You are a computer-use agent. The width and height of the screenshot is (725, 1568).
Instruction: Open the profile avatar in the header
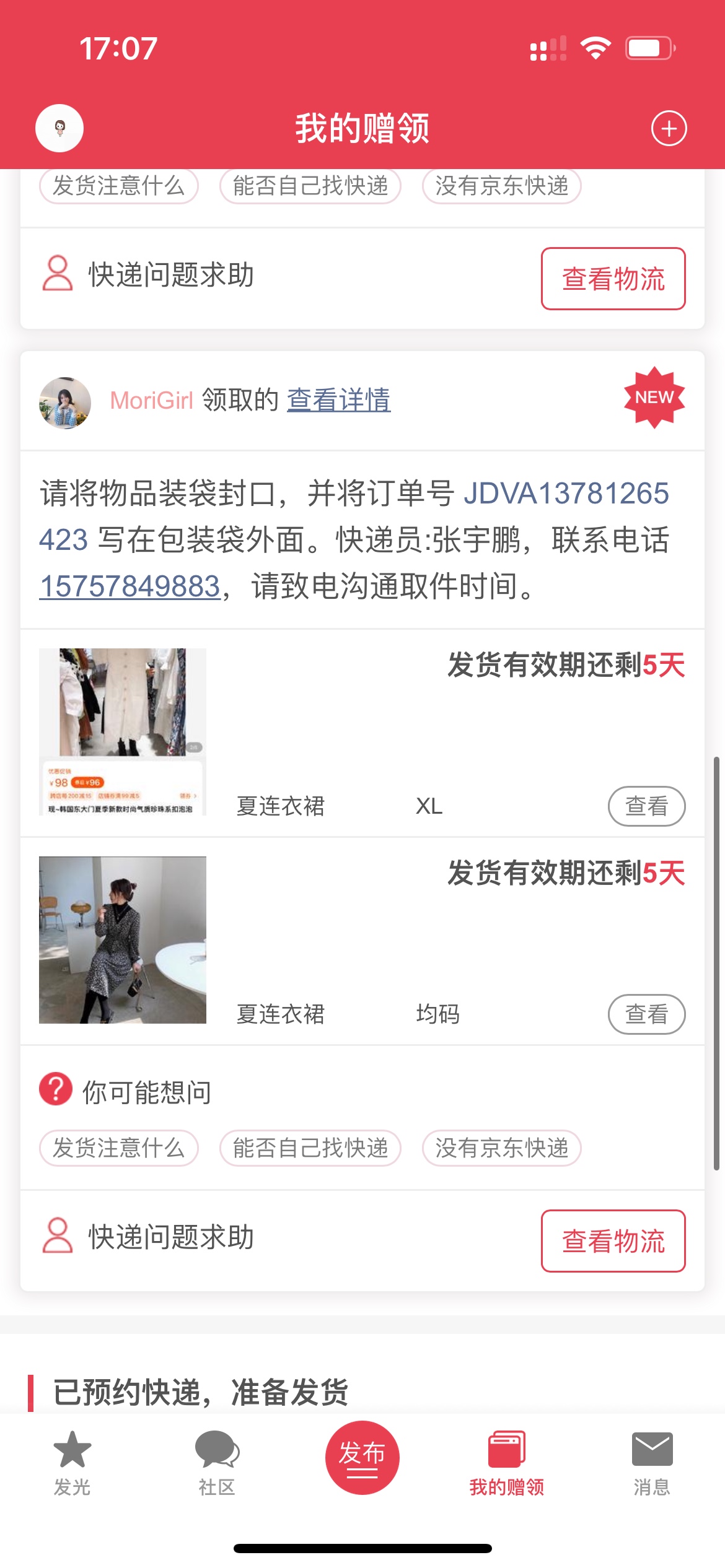point(59,128)
